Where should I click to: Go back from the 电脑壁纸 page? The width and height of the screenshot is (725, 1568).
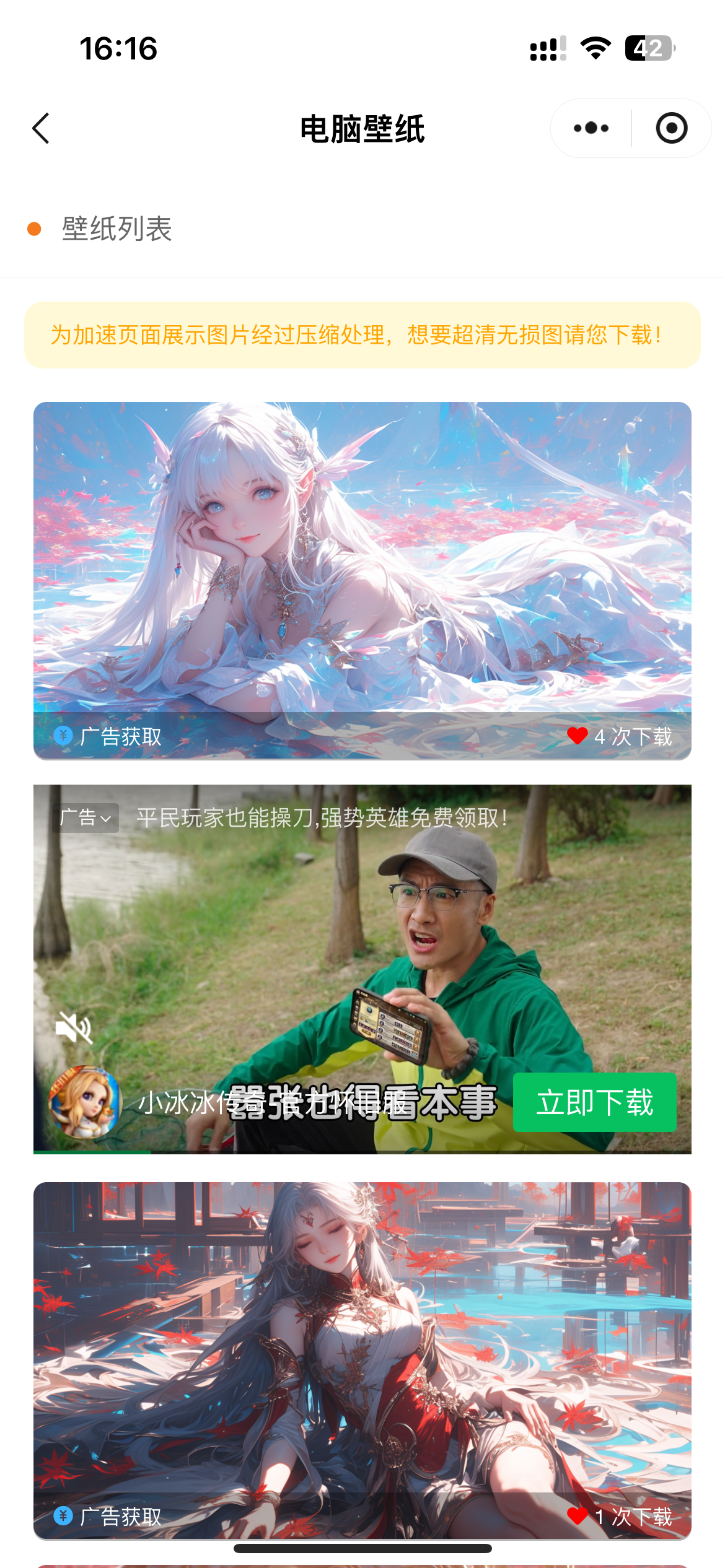(41, 129)
